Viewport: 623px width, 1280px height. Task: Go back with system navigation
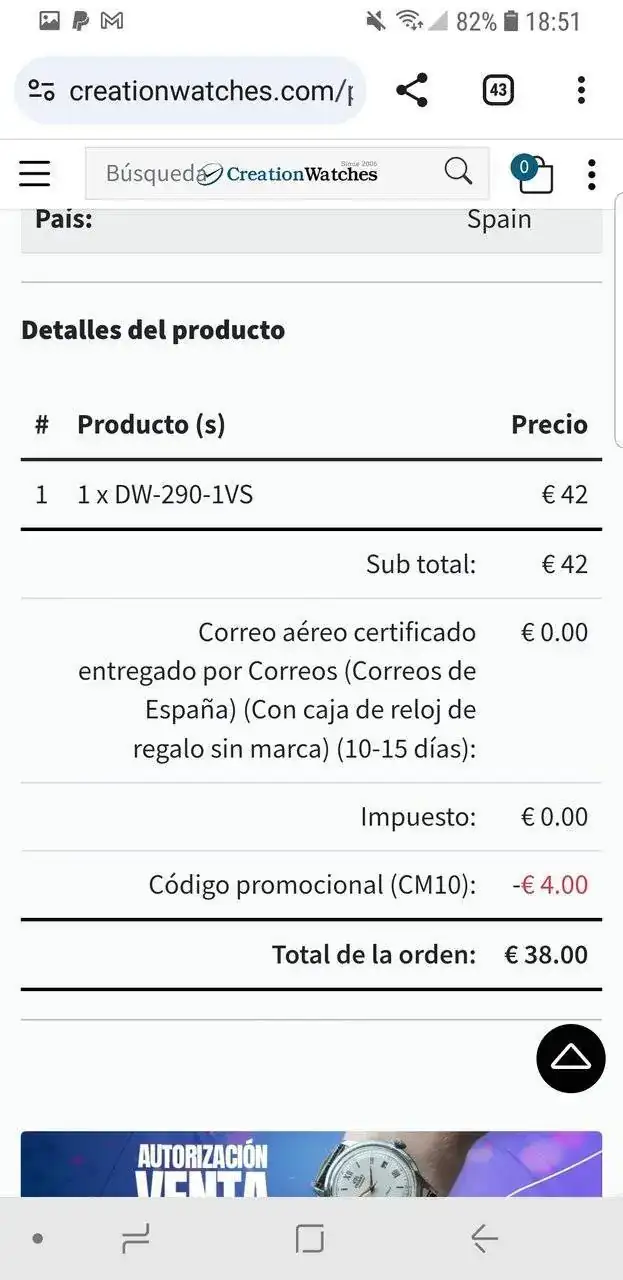[x=484, y=1239]
